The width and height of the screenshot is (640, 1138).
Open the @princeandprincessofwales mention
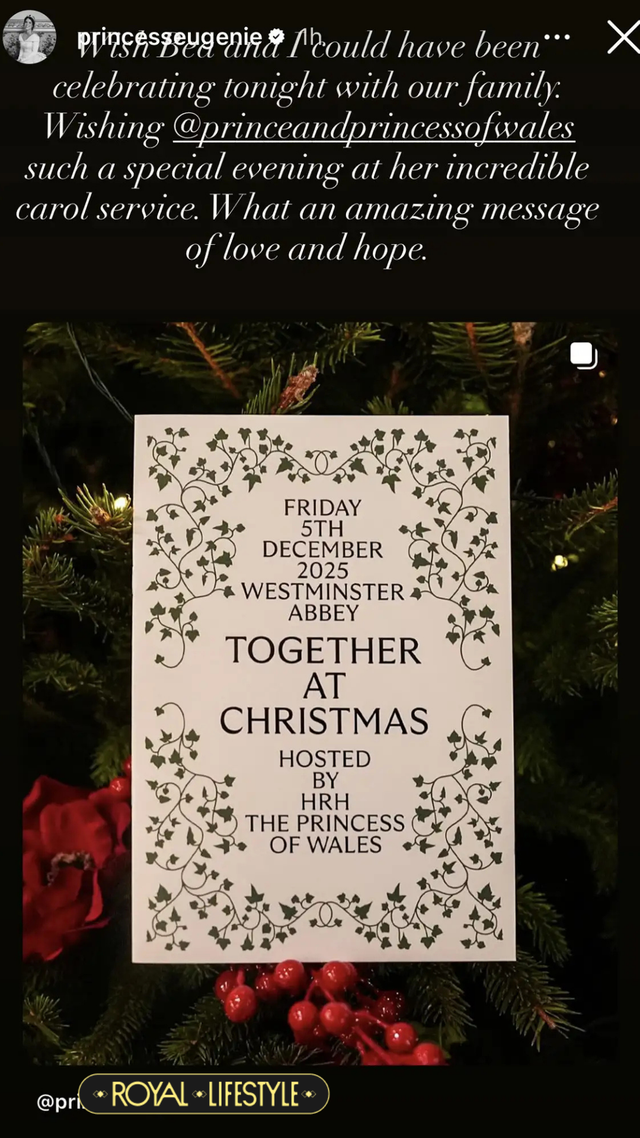tap(374, 128)
